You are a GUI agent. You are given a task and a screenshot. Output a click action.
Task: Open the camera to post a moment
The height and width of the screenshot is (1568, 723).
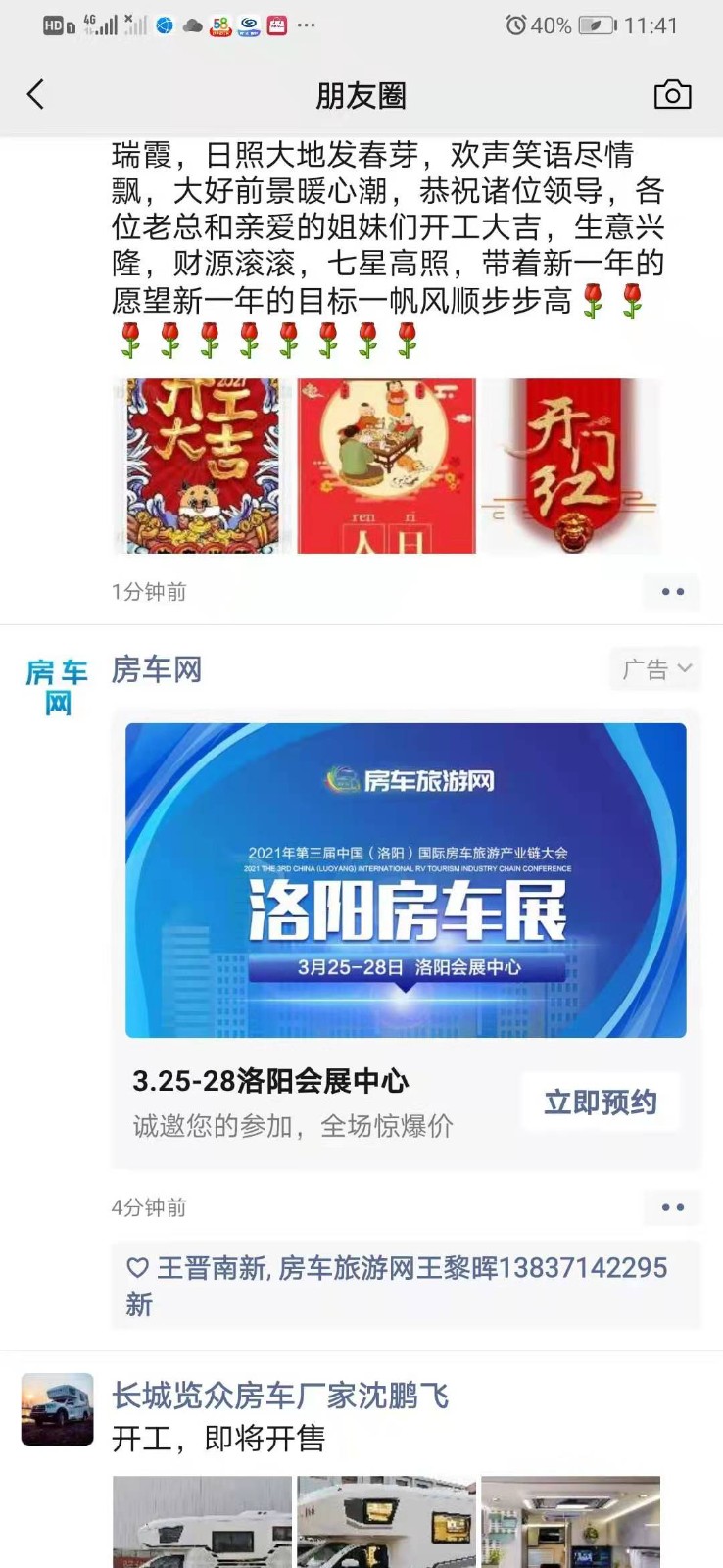[x=672, y=95]
